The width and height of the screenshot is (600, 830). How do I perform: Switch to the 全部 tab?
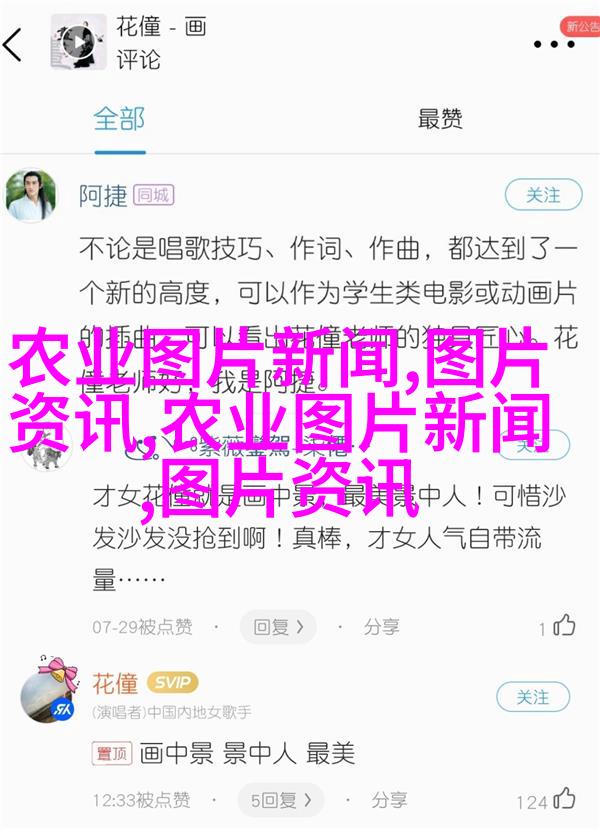point(119,119)
